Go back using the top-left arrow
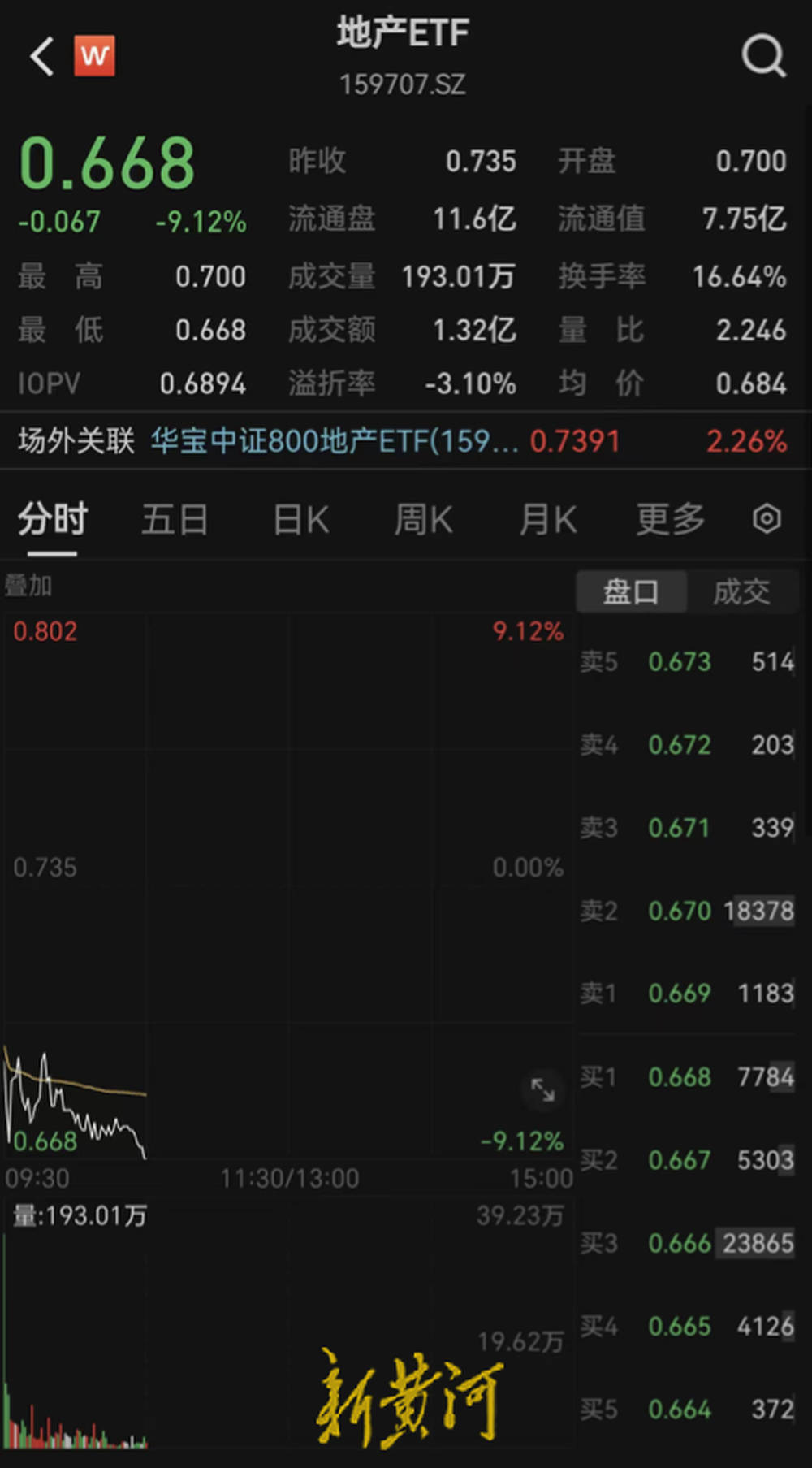812x1468 pixels. pyautogui.click(x=42, y=57)
